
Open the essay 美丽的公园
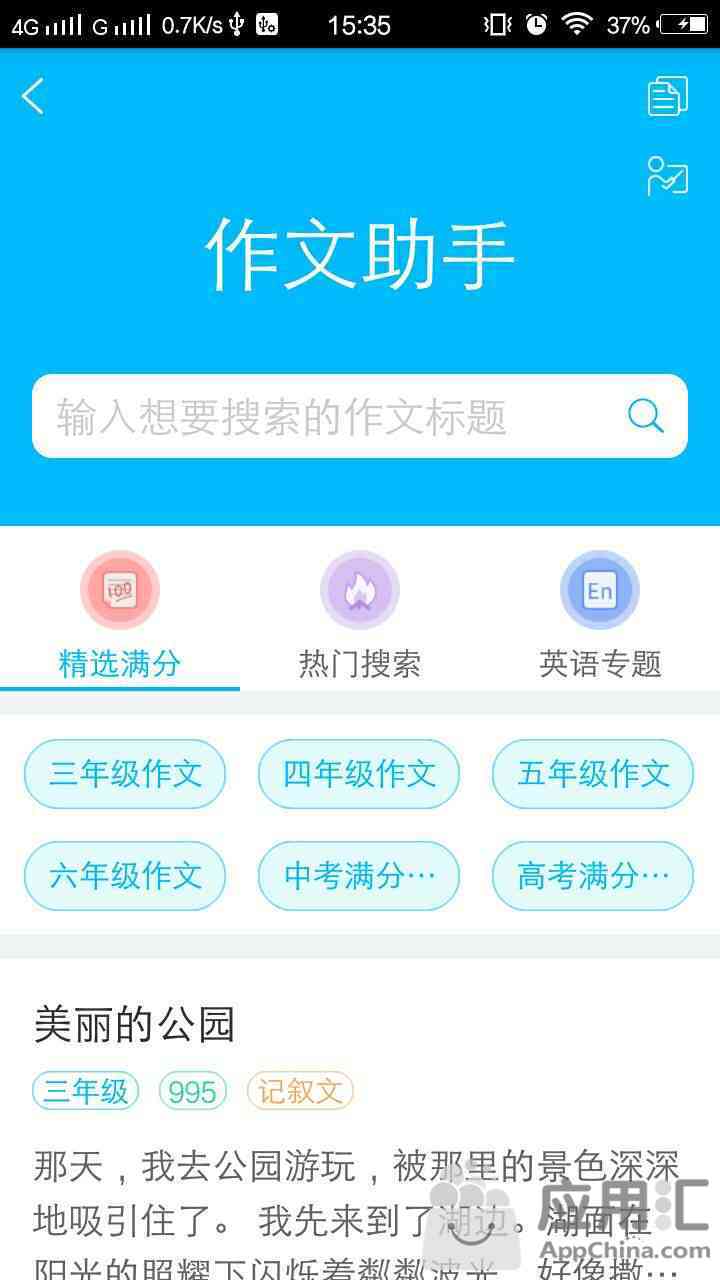point(135,1024)
